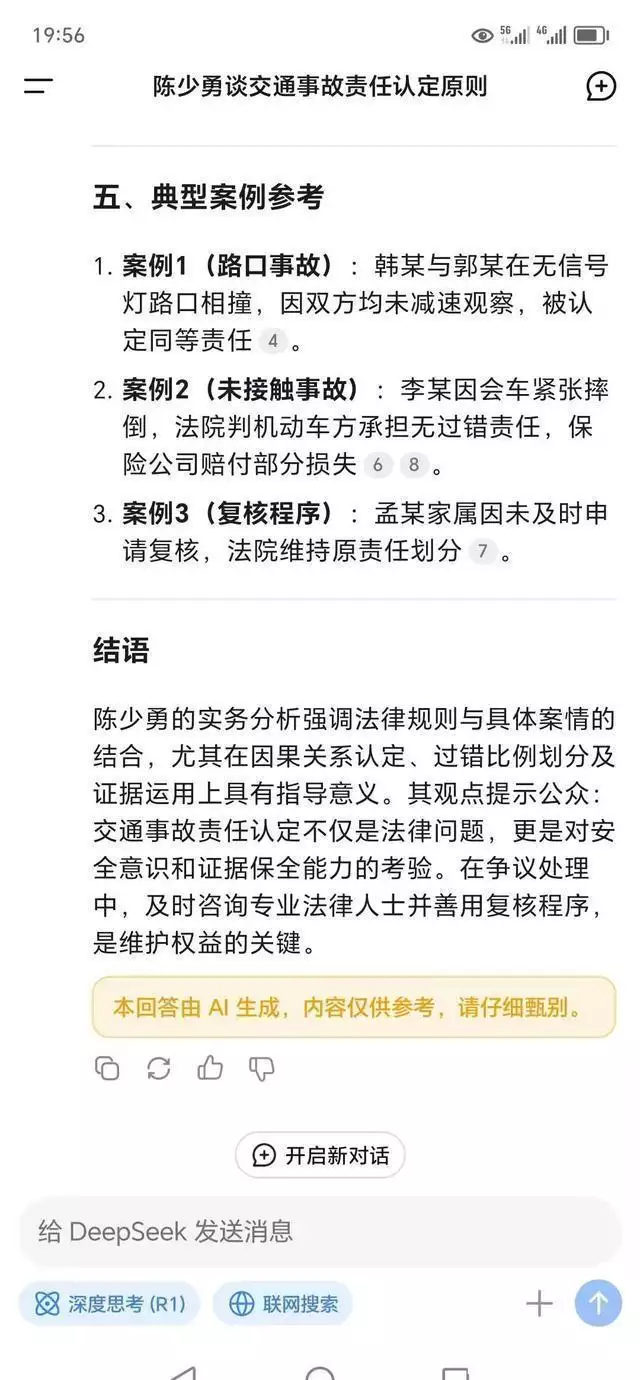The width and height of the screenshot is (640, 1380).
Task: Regenerate the response
Action: 159,1068
